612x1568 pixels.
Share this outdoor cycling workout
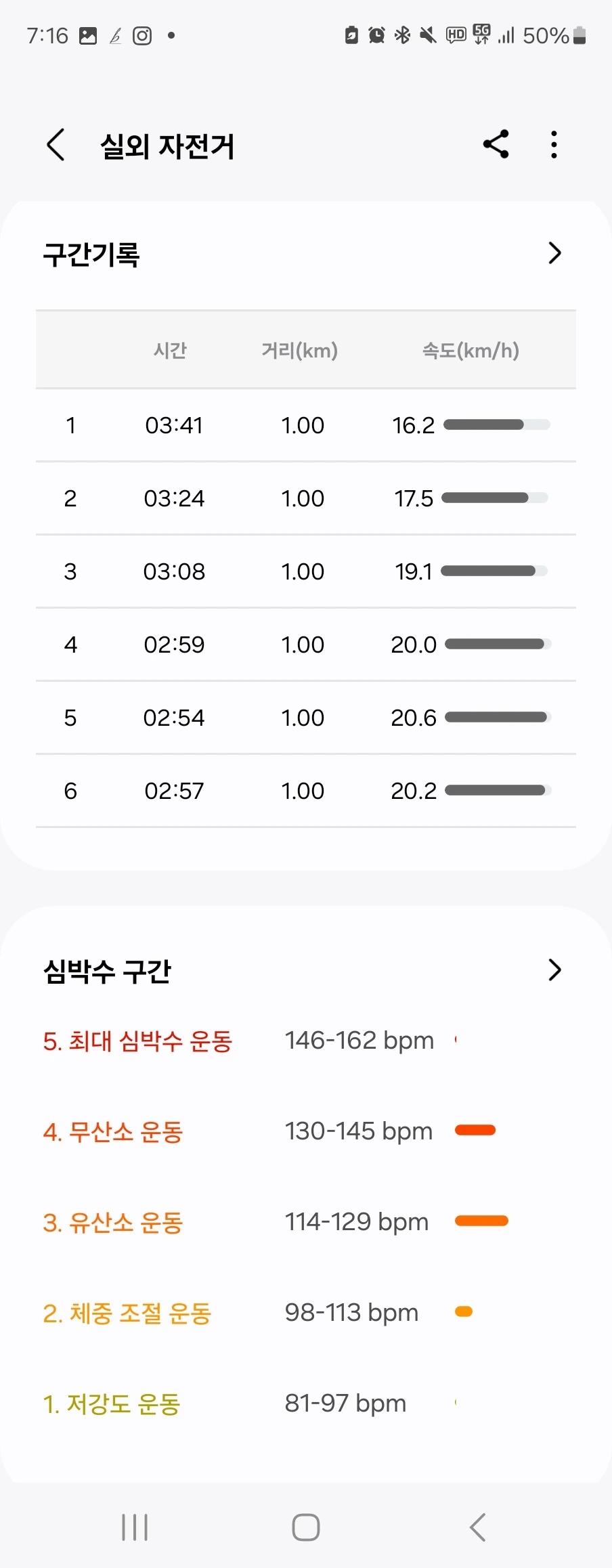(496, 144)
